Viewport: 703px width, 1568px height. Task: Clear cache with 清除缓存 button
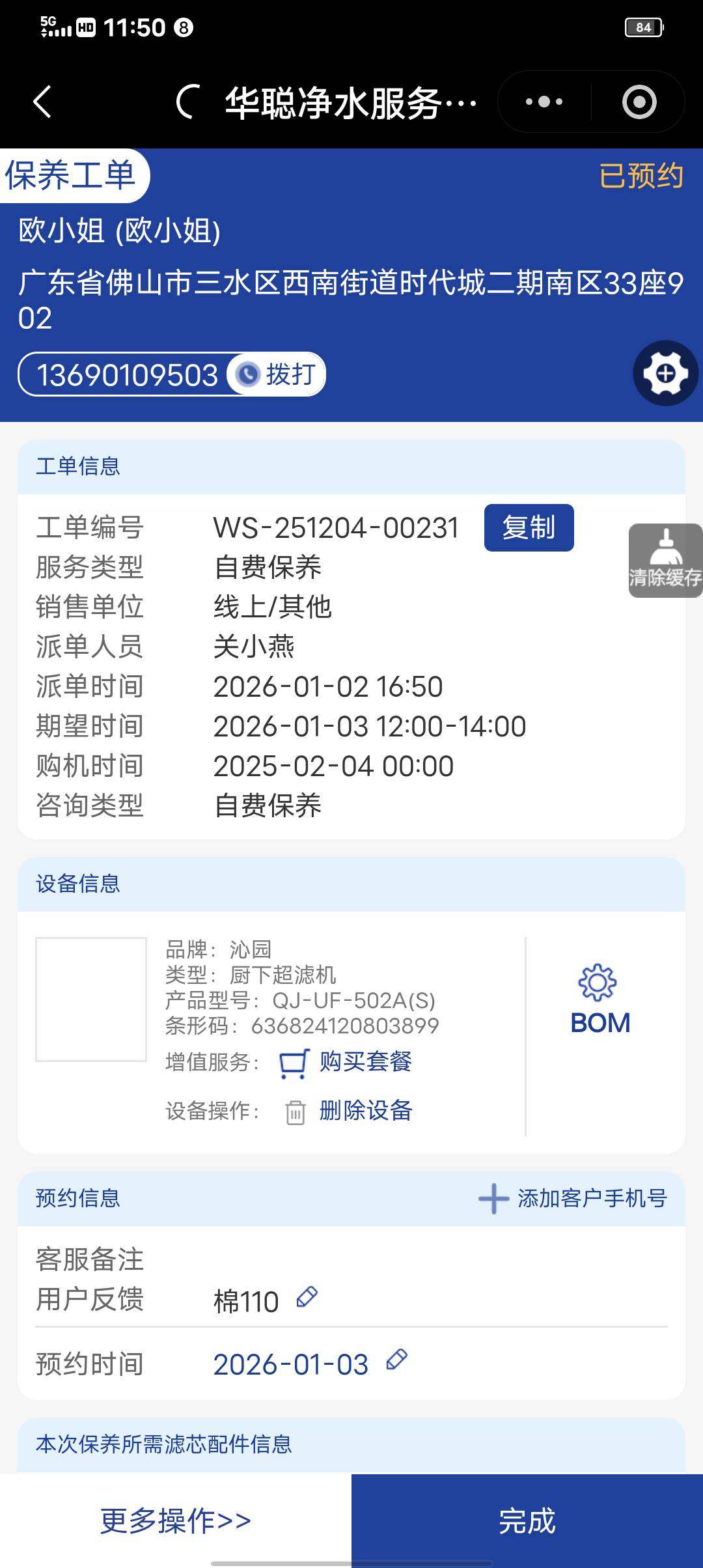(x=665, y=560)
